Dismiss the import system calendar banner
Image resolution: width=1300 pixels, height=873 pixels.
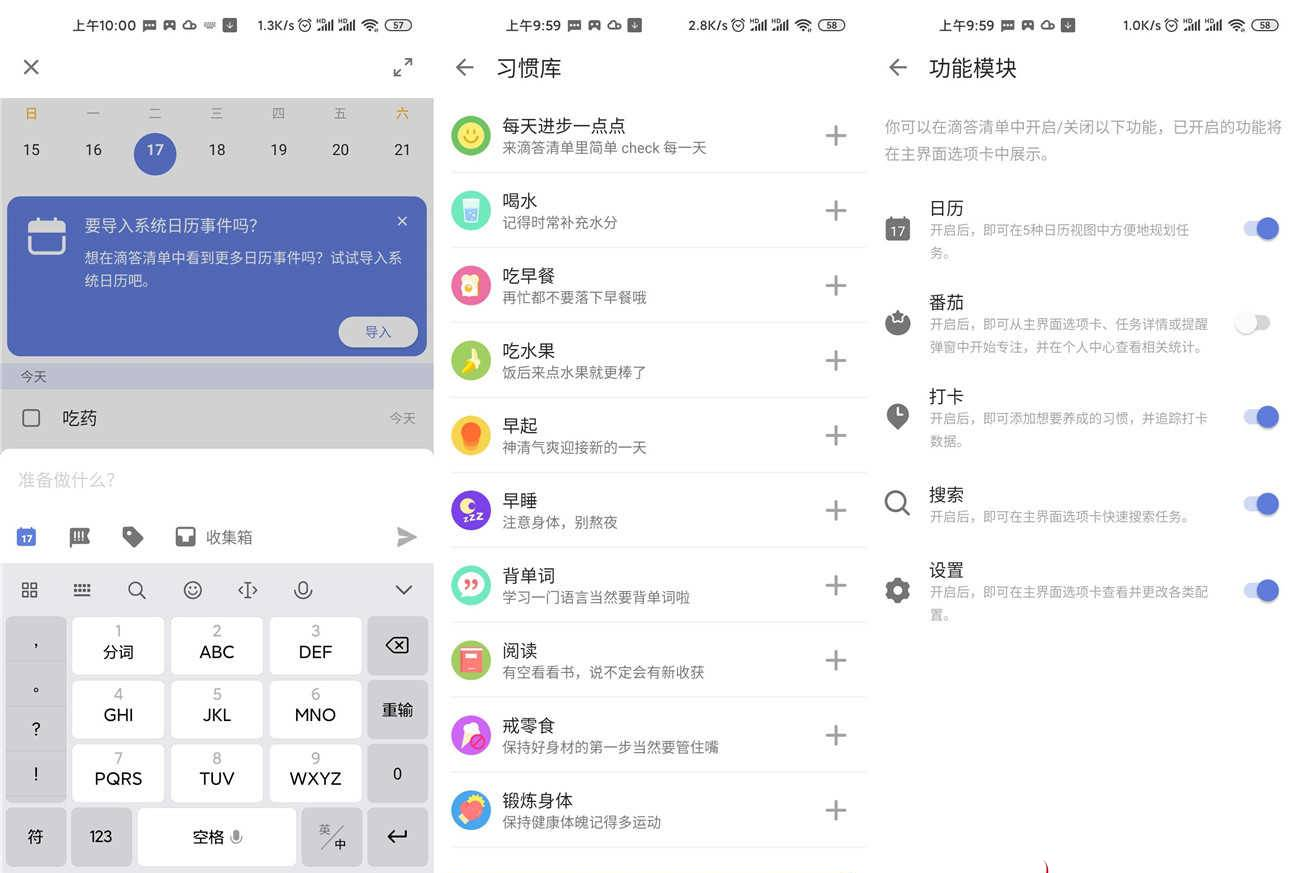402,222
